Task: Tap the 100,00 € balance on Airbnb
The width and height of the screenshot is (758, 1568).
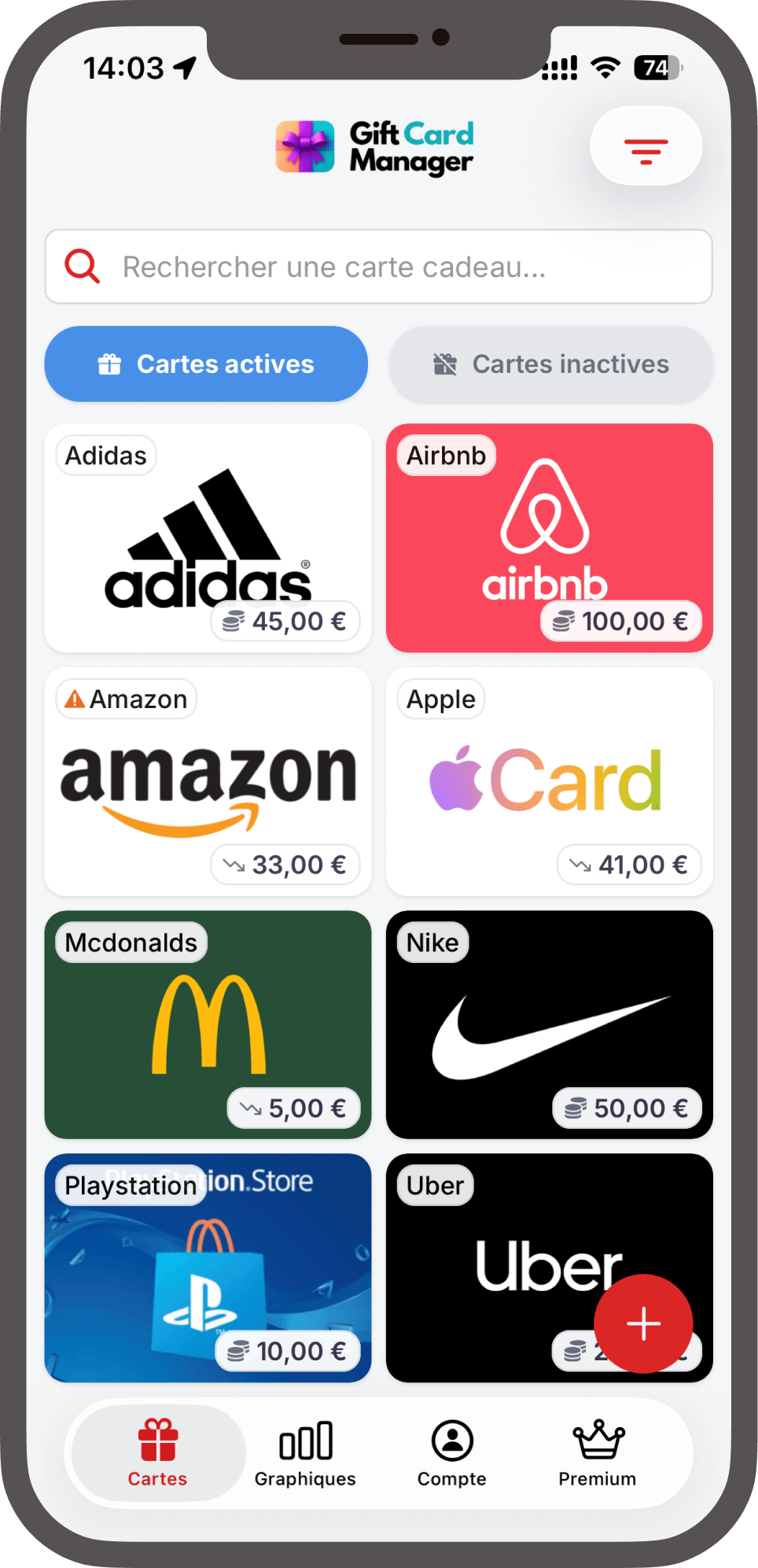Action: point(620,621)
